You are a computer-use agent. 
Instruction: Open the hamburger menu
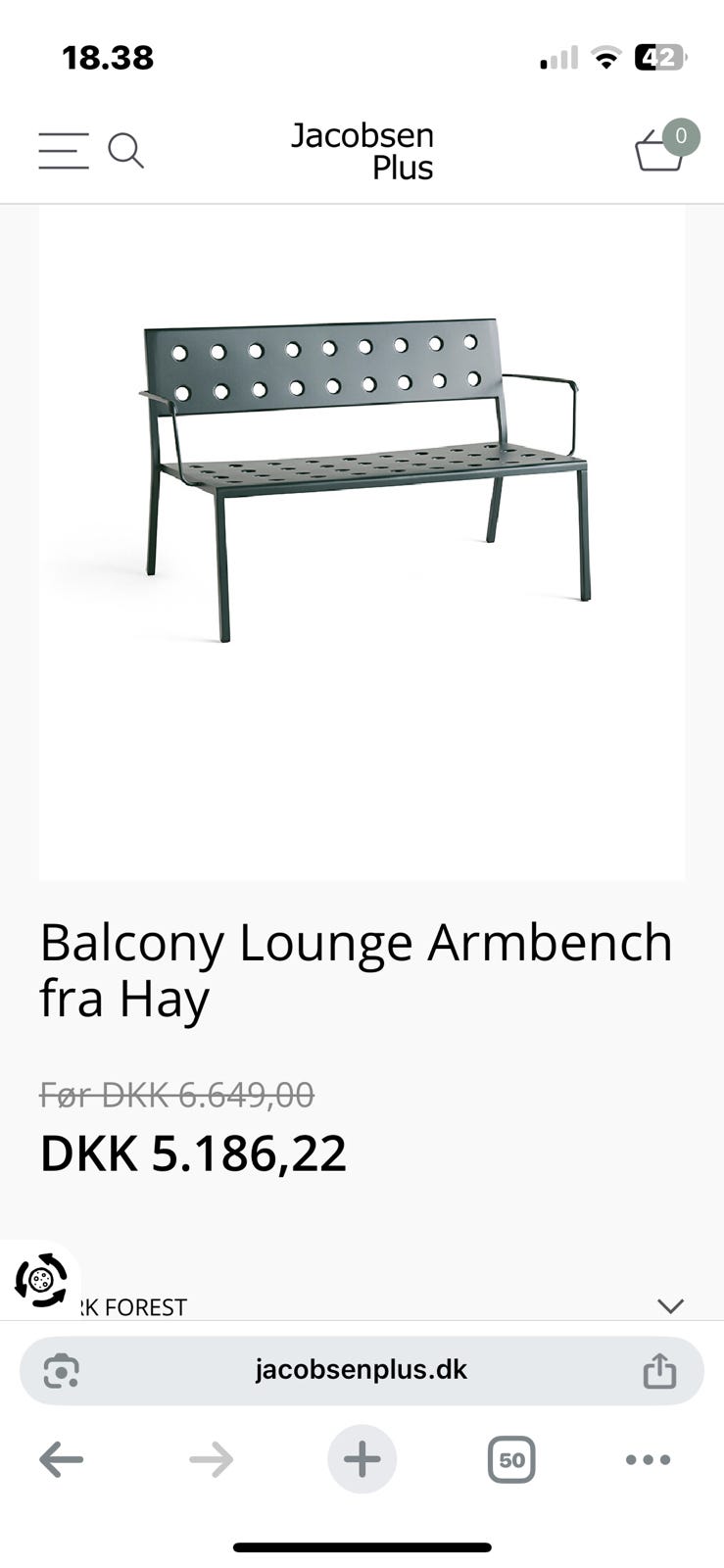pyautogui.click(x=64, y=151)
